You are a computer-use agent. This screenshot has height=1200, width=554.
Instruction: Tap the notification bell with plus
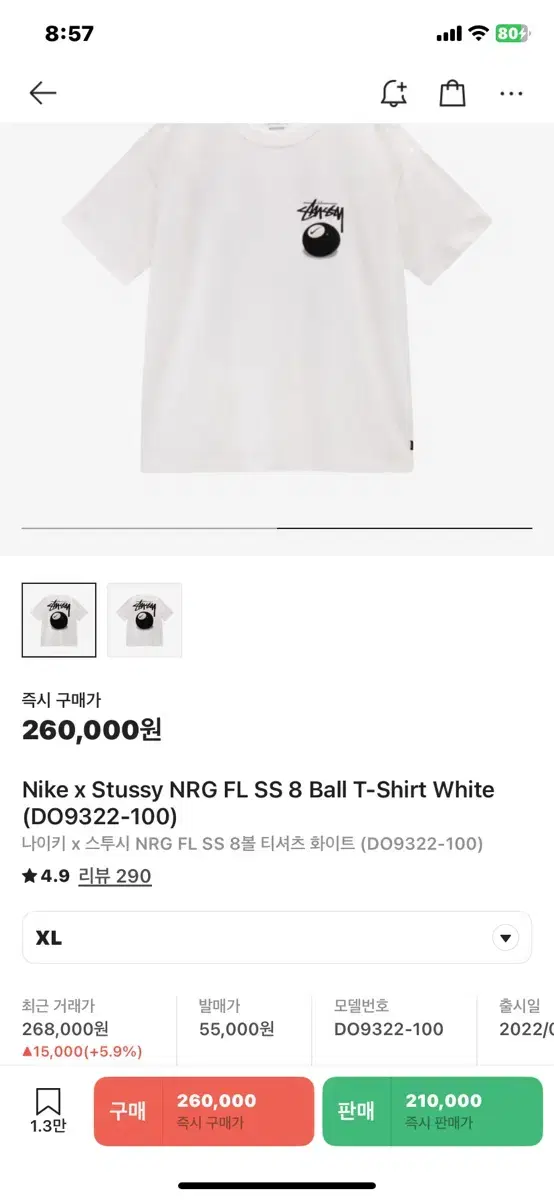394,94
